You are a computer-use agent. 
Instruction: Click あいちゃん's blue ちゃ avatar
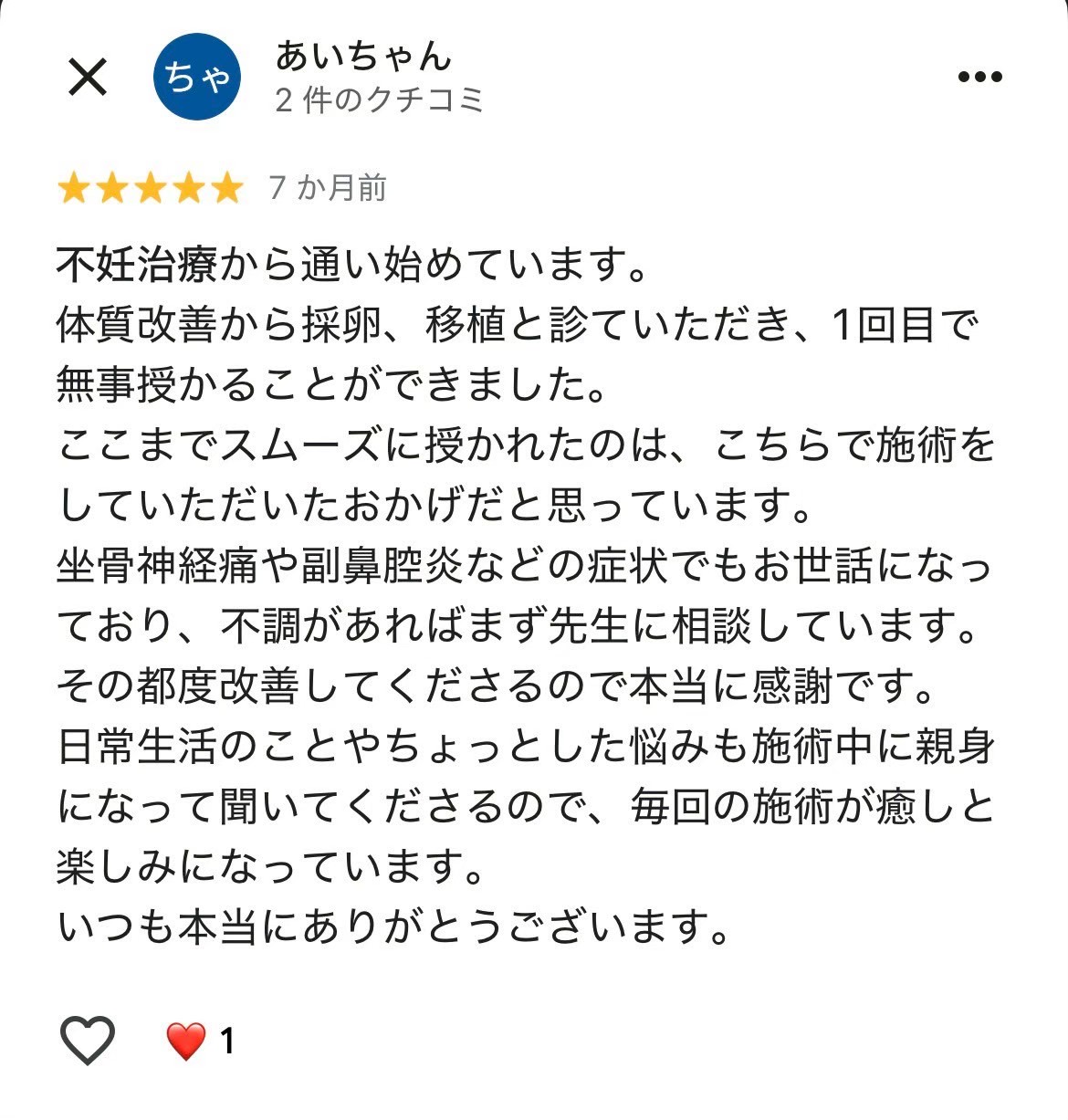tap(195, 77)
